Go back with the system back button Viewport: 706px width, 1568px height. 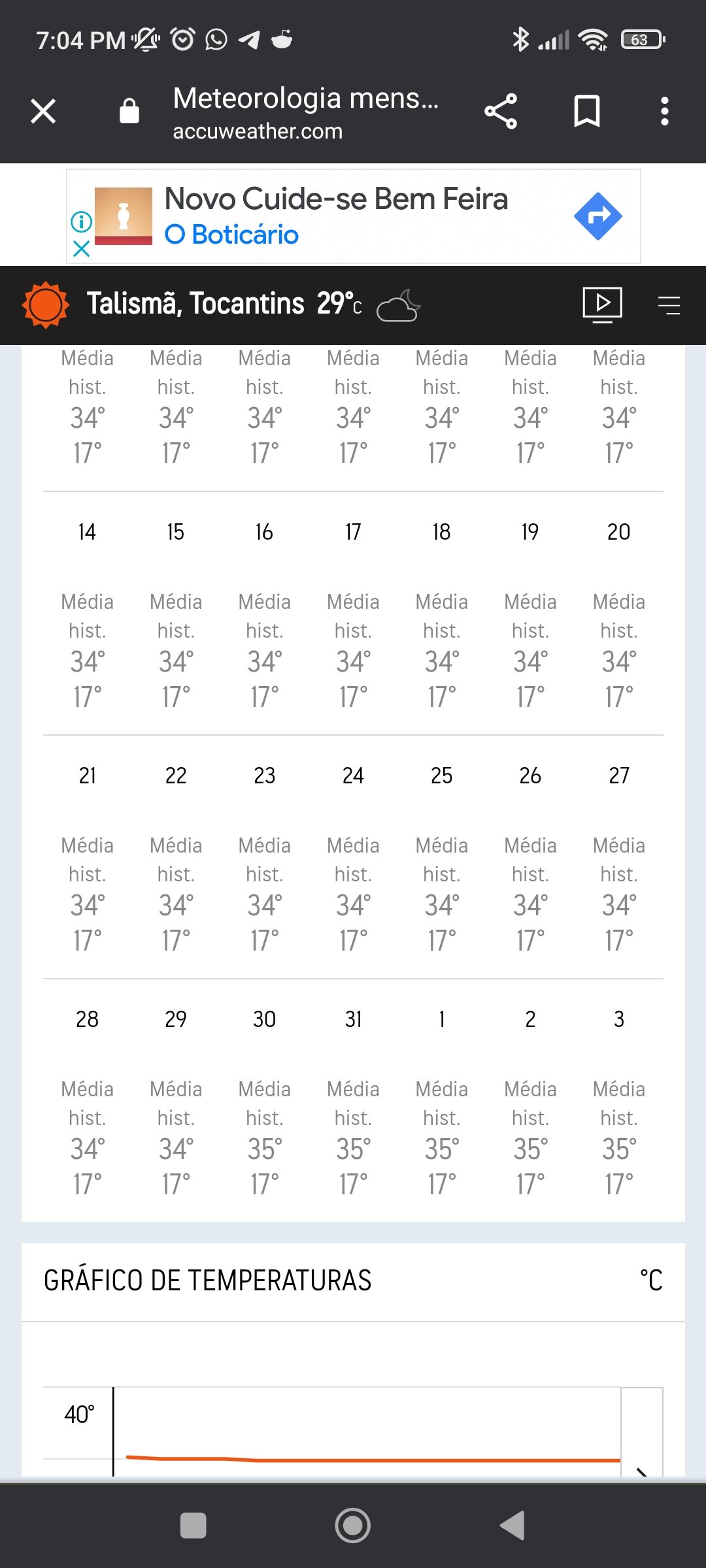pyautogui.click(x=513, y=1526)
